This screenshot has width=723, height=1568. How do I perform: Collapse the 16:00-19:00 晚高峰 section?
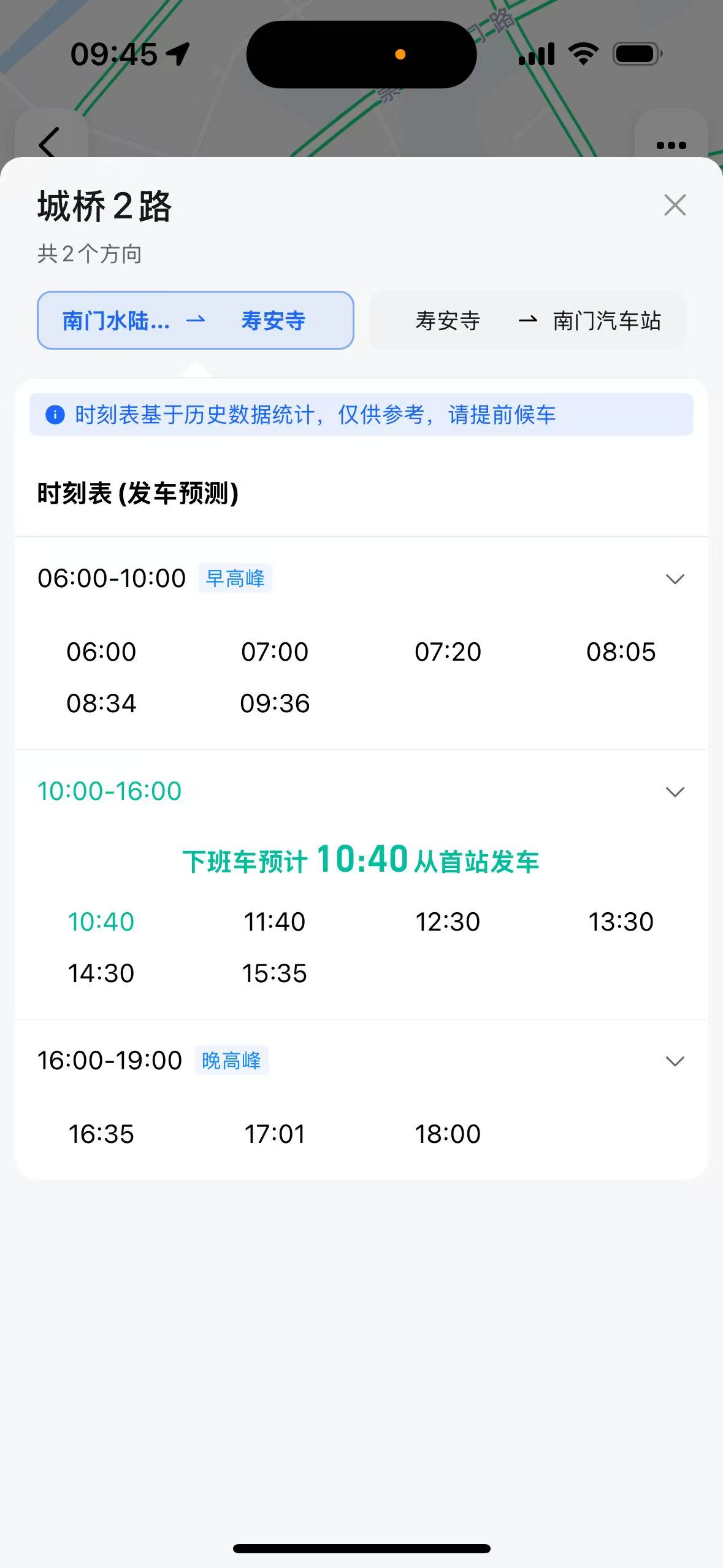(675, 1061)
